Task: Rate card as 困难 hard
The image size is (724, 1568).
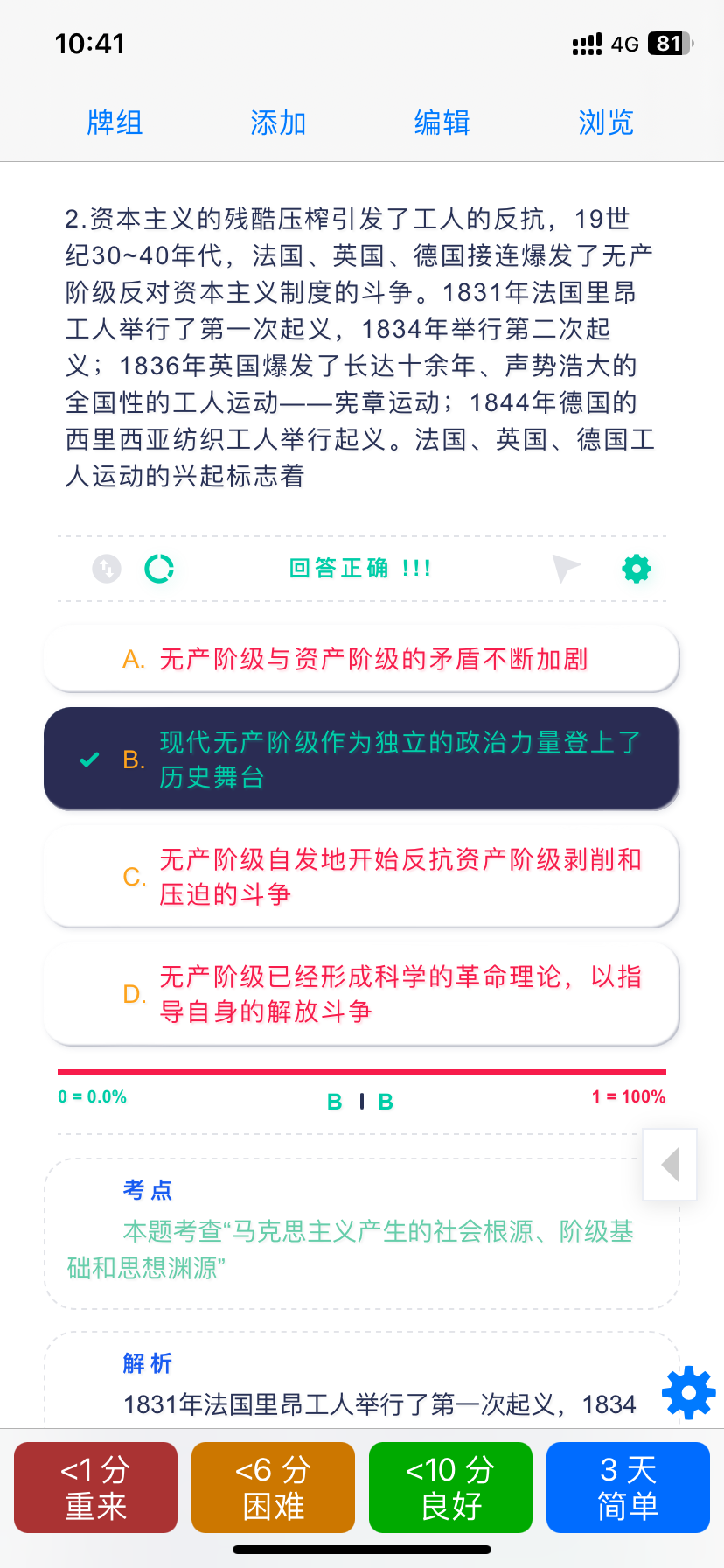Action: click(x=273, y=1487)
